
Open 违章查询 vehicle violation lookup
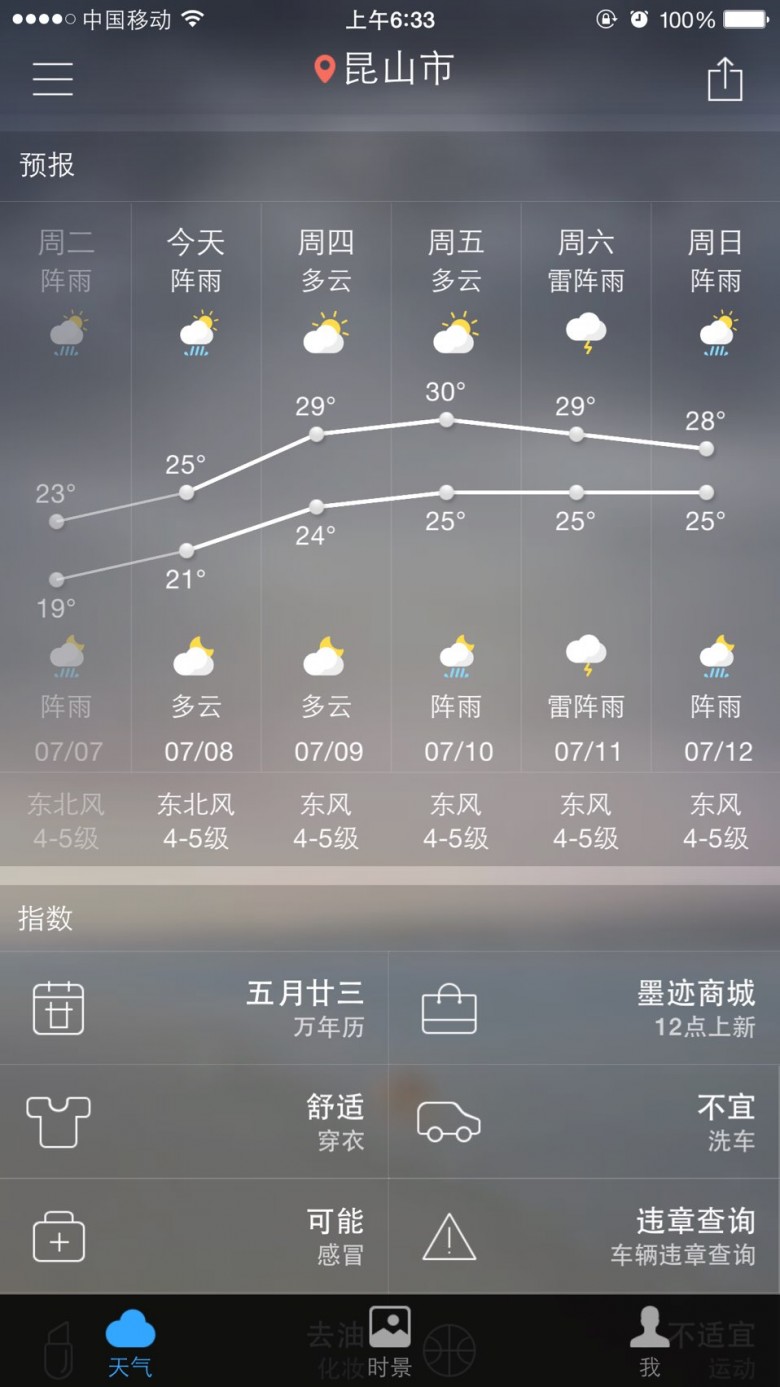585,1236
